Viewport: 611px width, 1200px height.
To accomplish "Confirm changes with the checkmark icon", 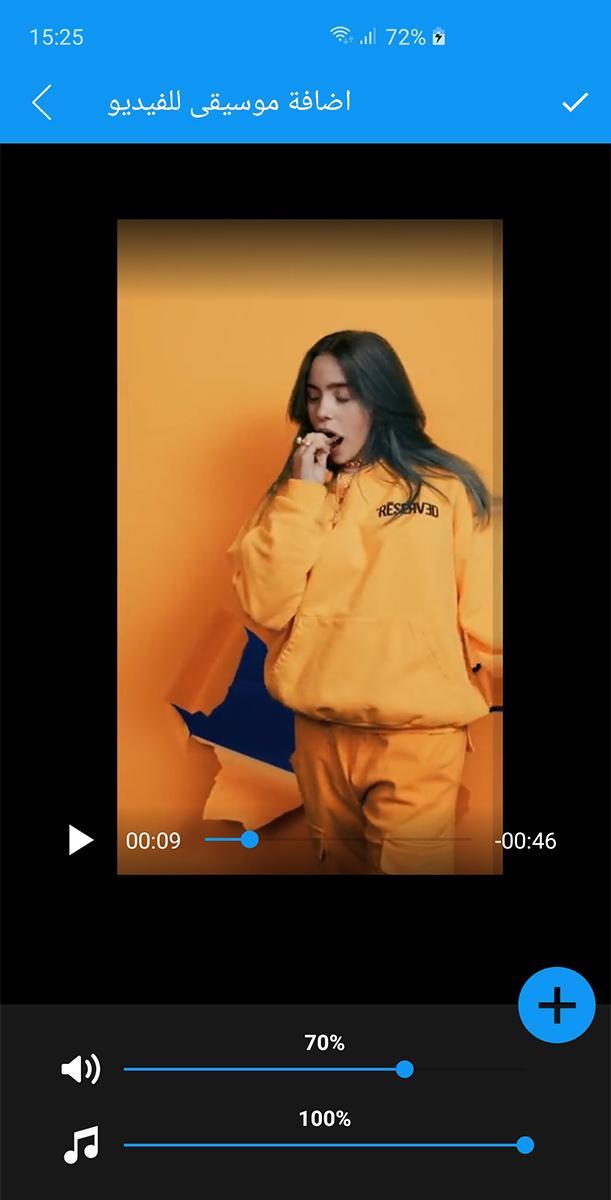I will pos(574,102).
